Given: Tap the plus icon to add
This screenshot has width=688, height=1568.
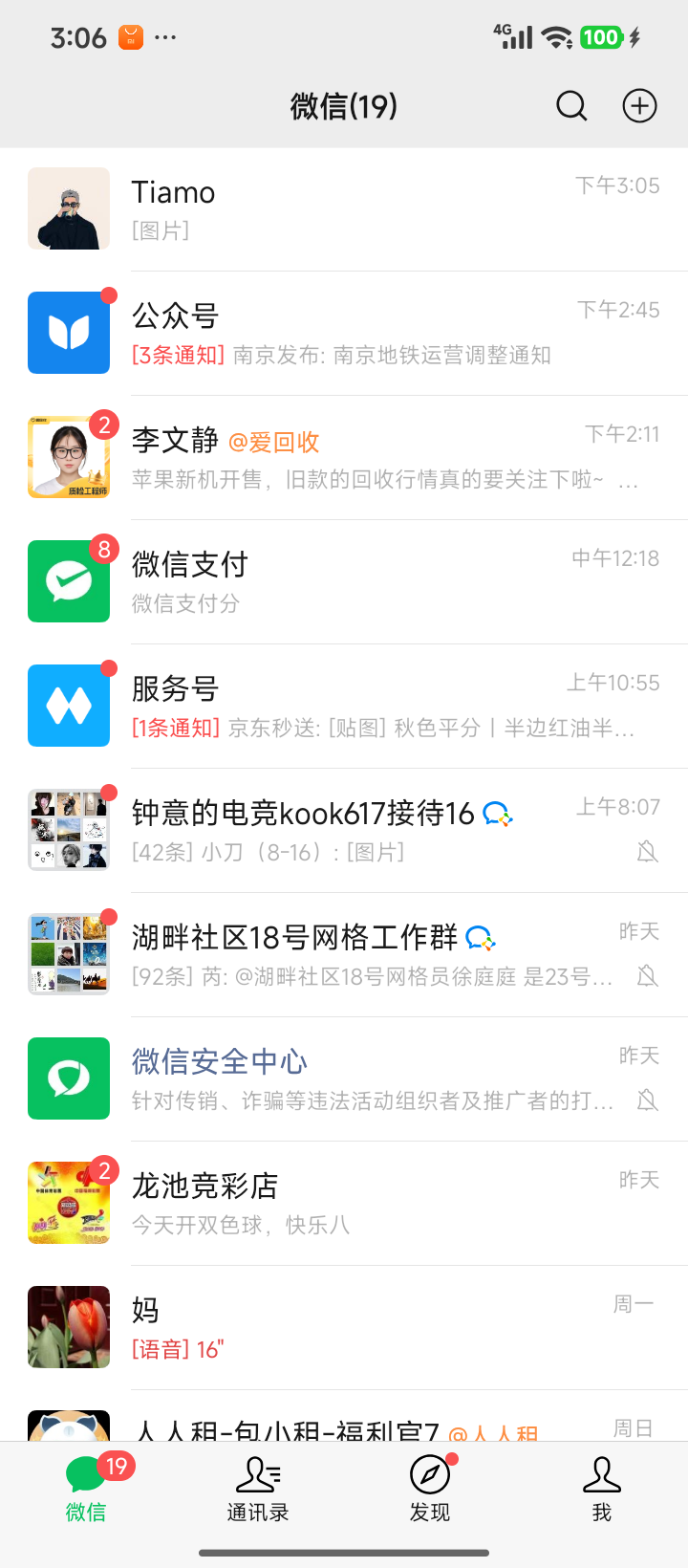Looking at the screenshot, I should [x=639, y=106].
